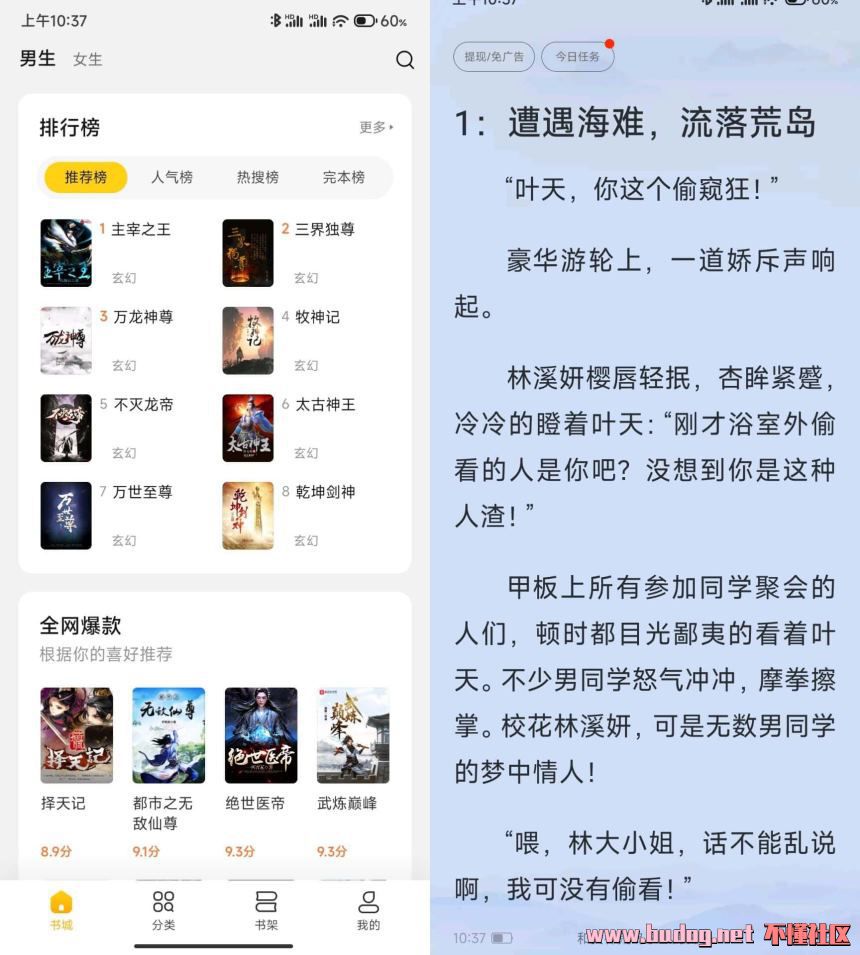Select the 推荐榜 ranking chip
The width and height of the screenshot is (860, 955).
pos(86,177)
